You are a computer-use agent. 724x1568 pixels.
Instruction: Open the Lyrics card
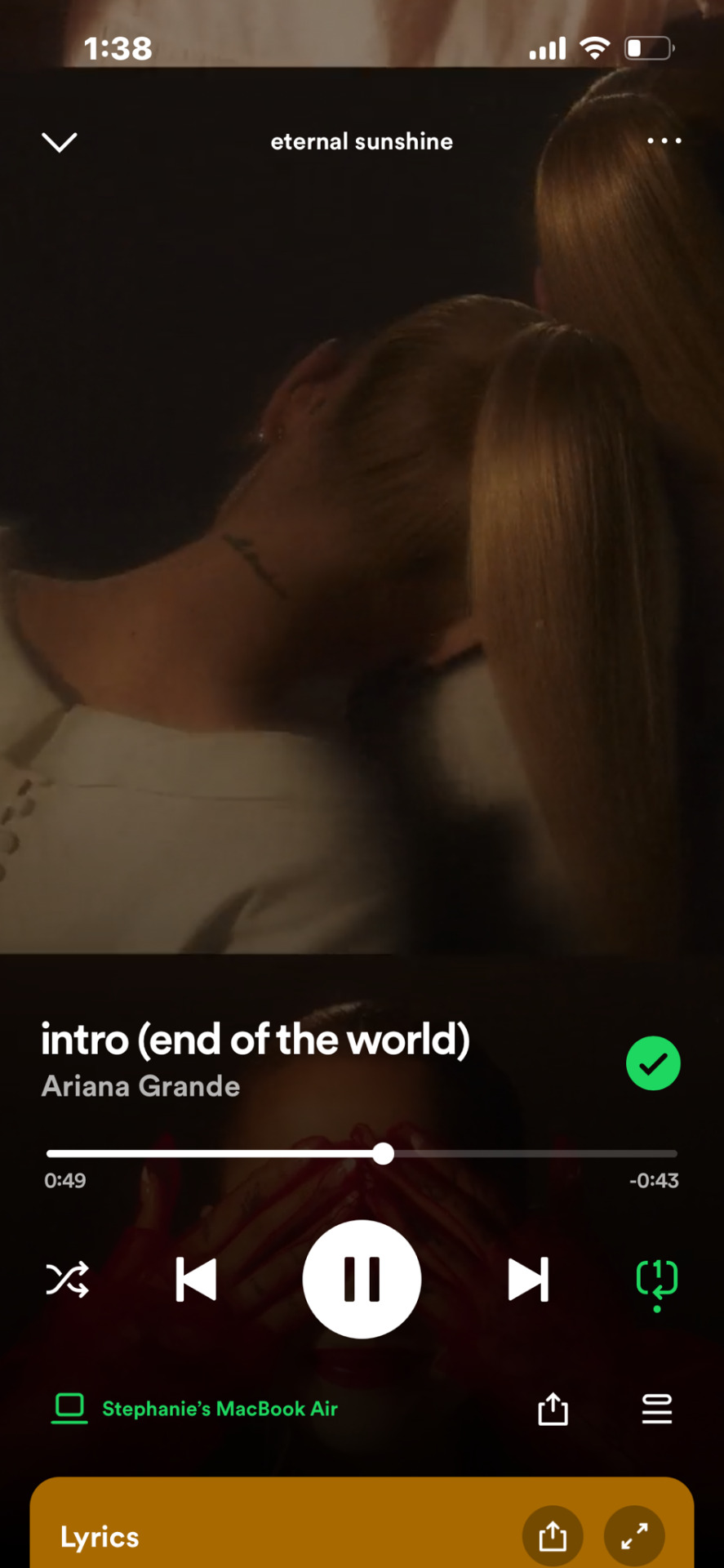(x=245, y=1536)
